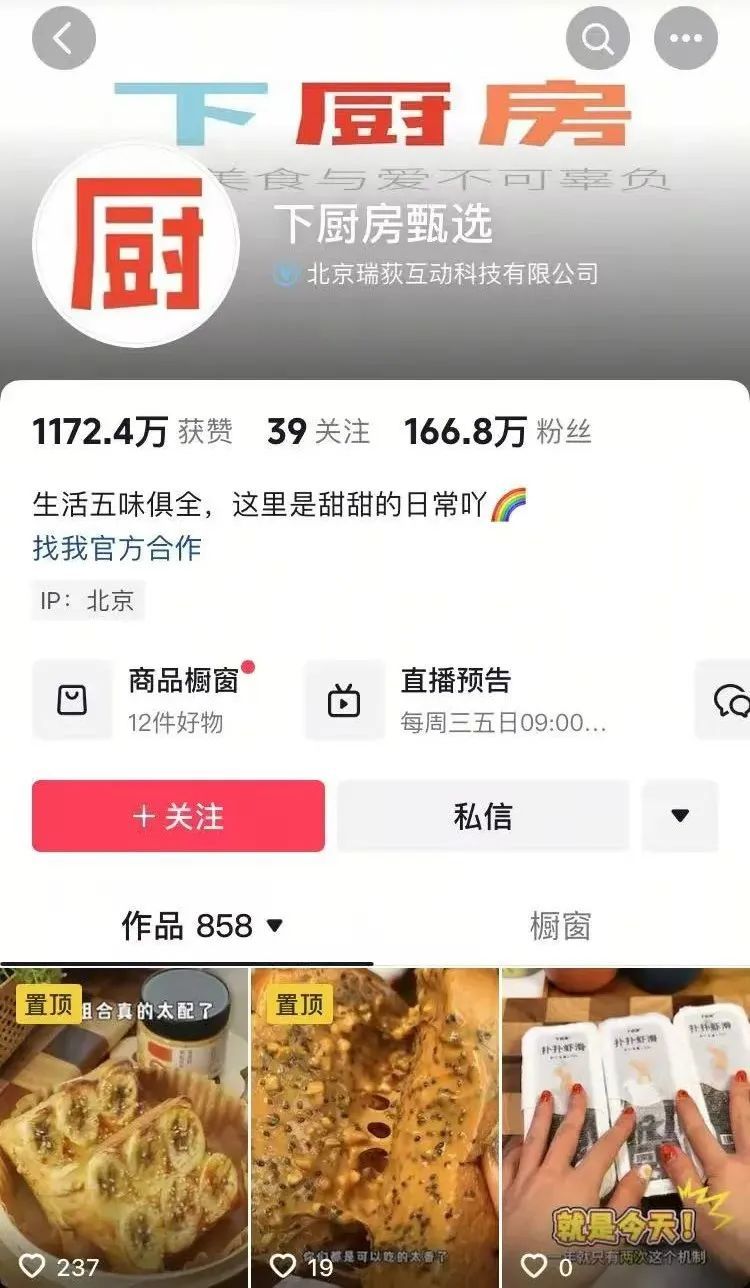
Task: Open the 下厨房甄选 profile avatar
Action: (136, 241)
